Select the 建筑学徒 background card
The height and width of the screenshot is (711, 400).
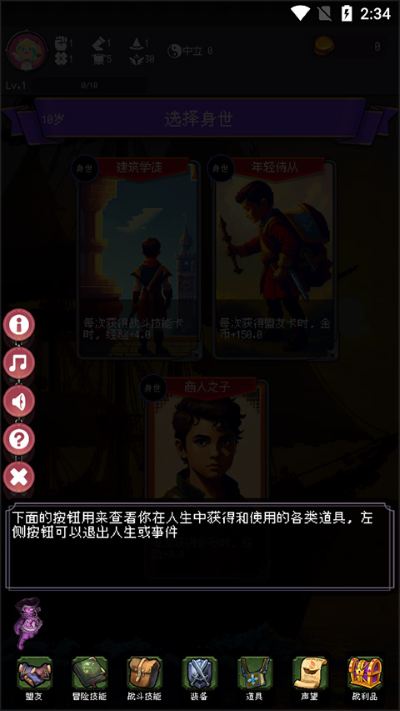[138, 258]
